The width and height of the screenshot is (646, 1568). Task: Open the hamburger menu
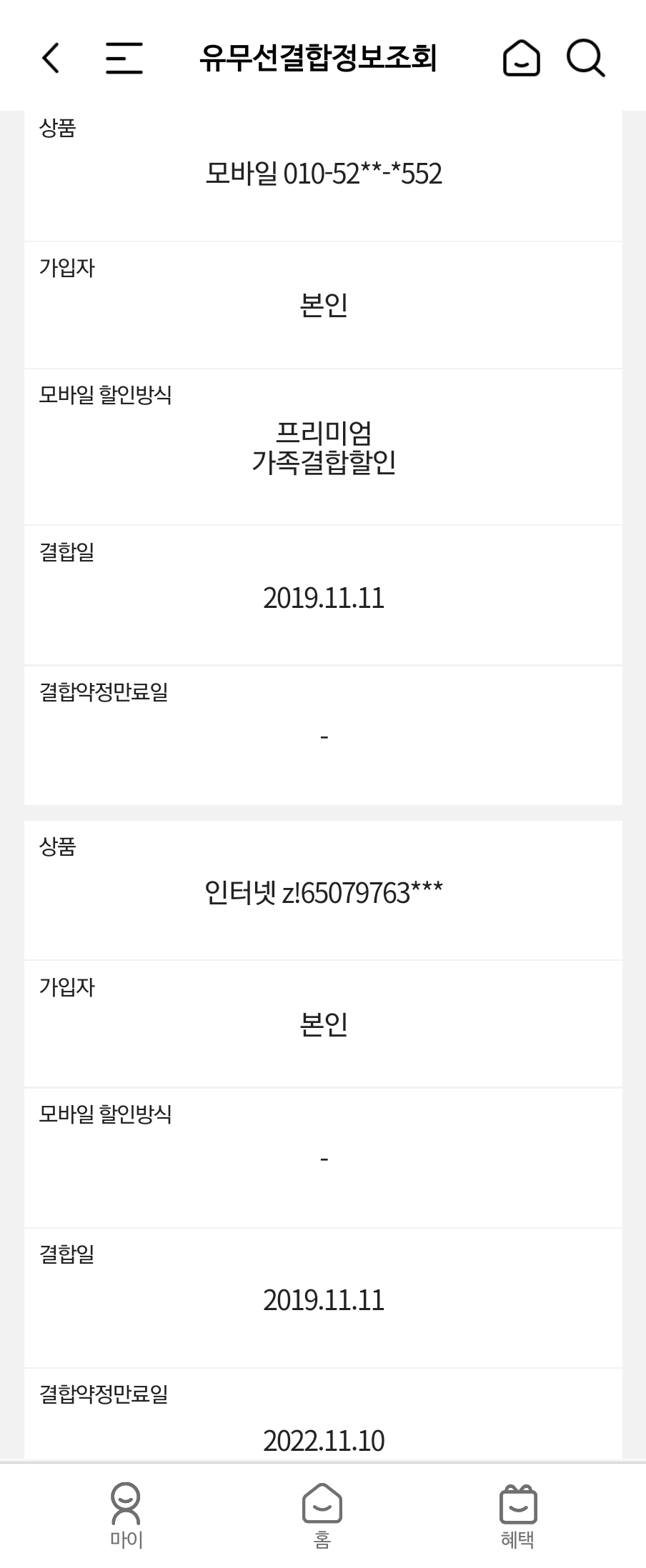pos(124,58)
